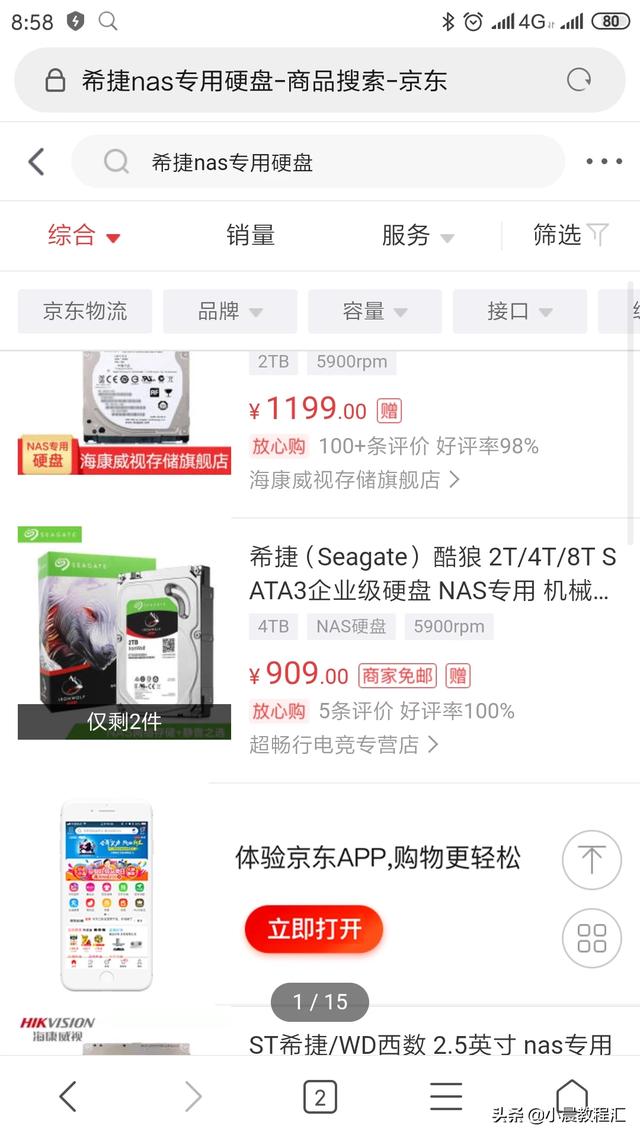The image size is (640, 1138).
Task: Reload the page from the address bar
Action: click(578, 80)
